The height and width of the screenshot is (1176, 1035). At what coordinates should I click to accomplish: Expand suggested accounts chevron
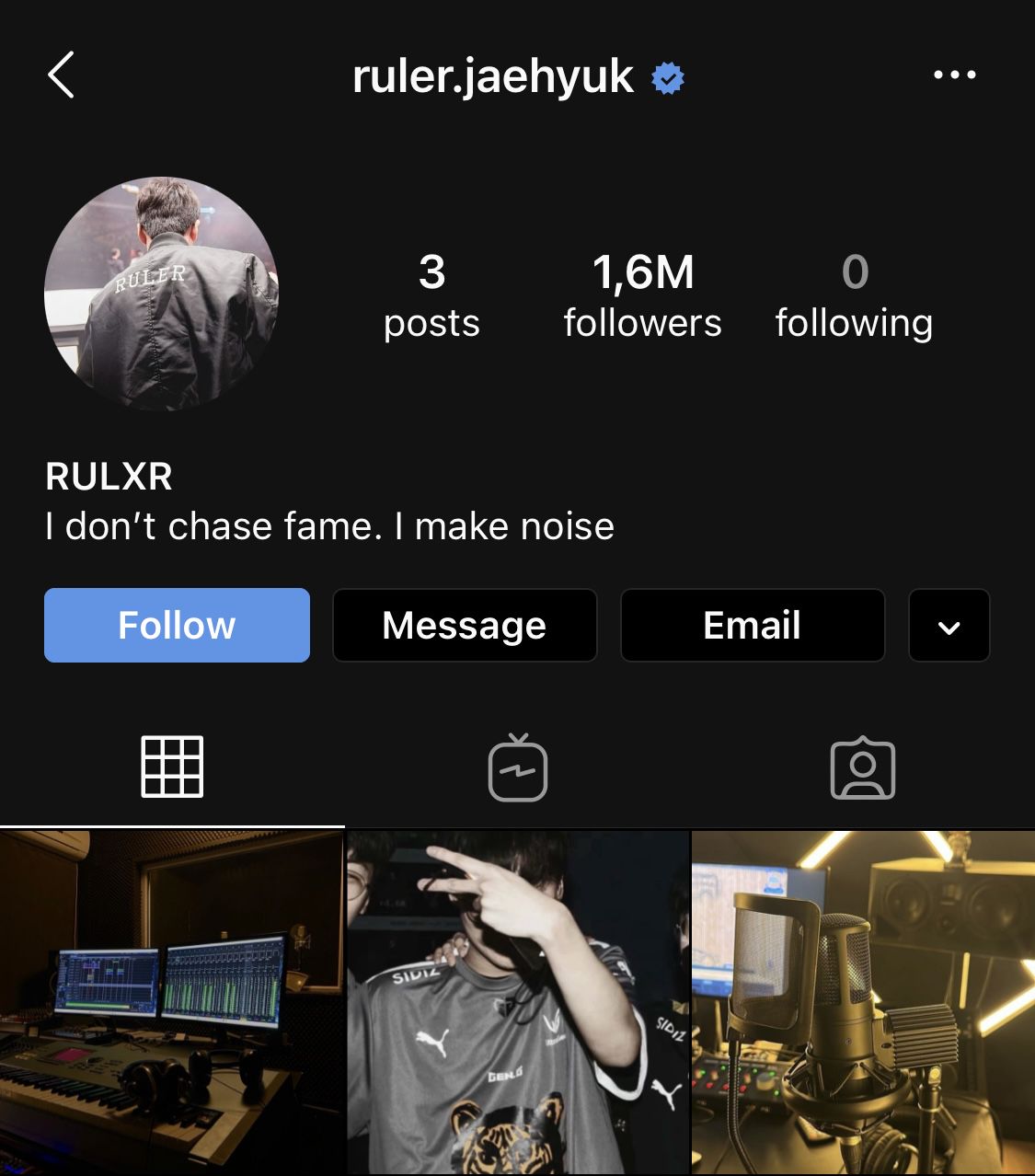(x=949, y=627)
